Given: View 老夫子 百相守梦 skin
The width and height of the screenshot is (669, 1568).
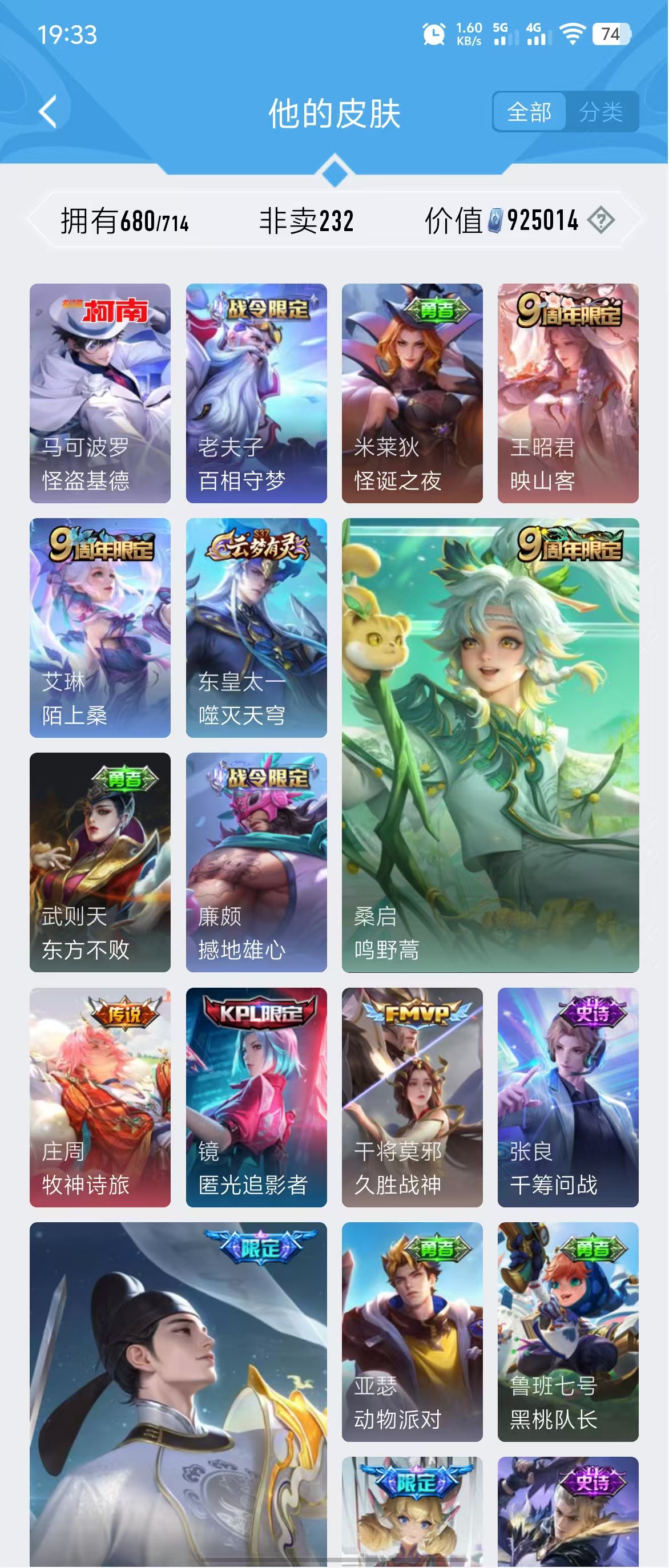Looking at the screenshot, I should click(256, 393).
